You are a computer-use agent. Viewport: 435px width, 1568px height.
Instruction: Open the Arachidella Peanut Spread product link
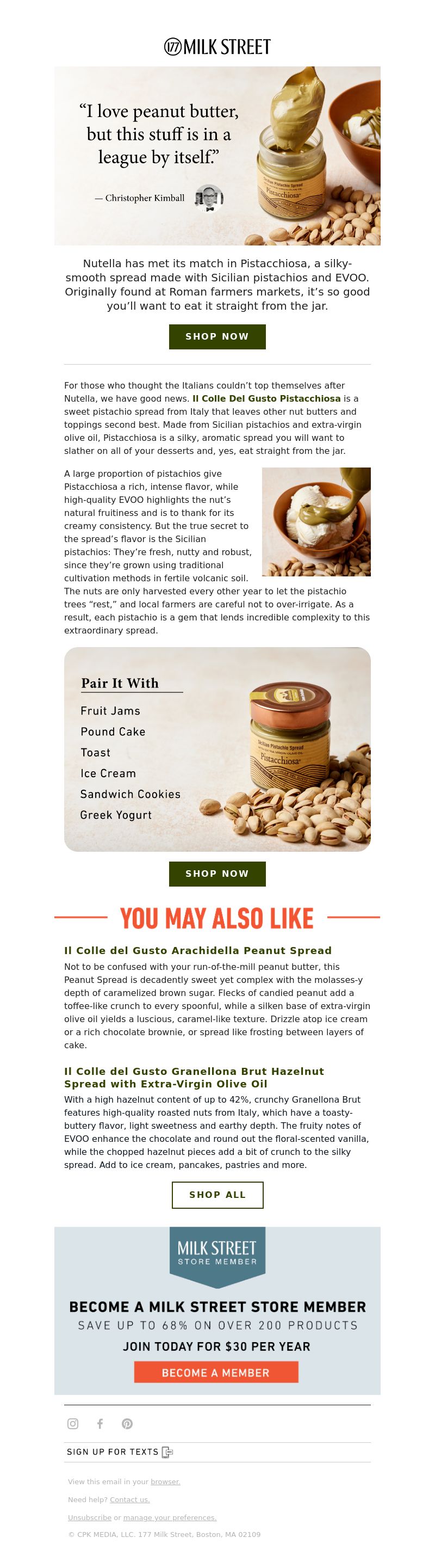pos(198,950)
